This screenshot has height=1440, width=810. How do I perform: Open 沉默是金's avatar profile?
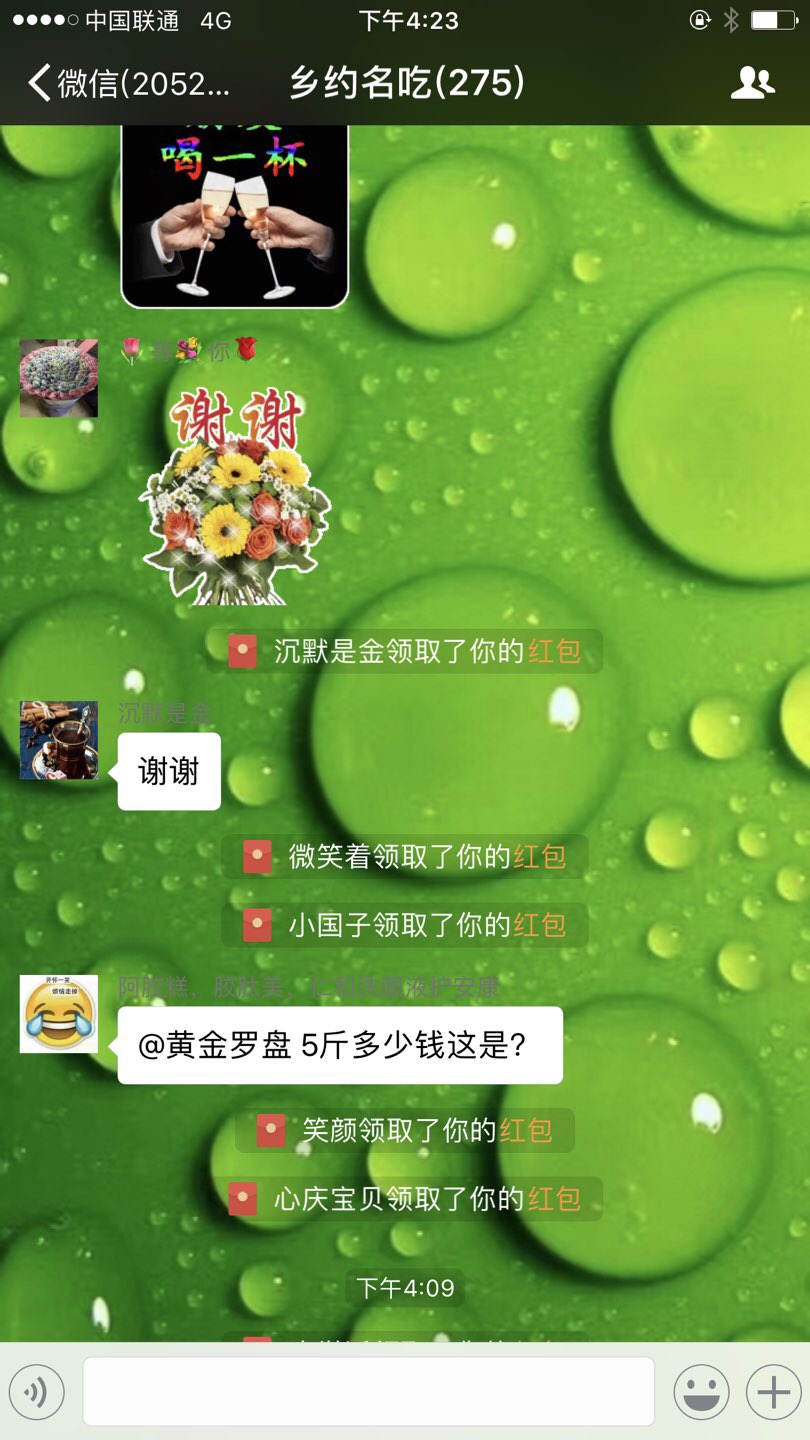click(59, 740)
